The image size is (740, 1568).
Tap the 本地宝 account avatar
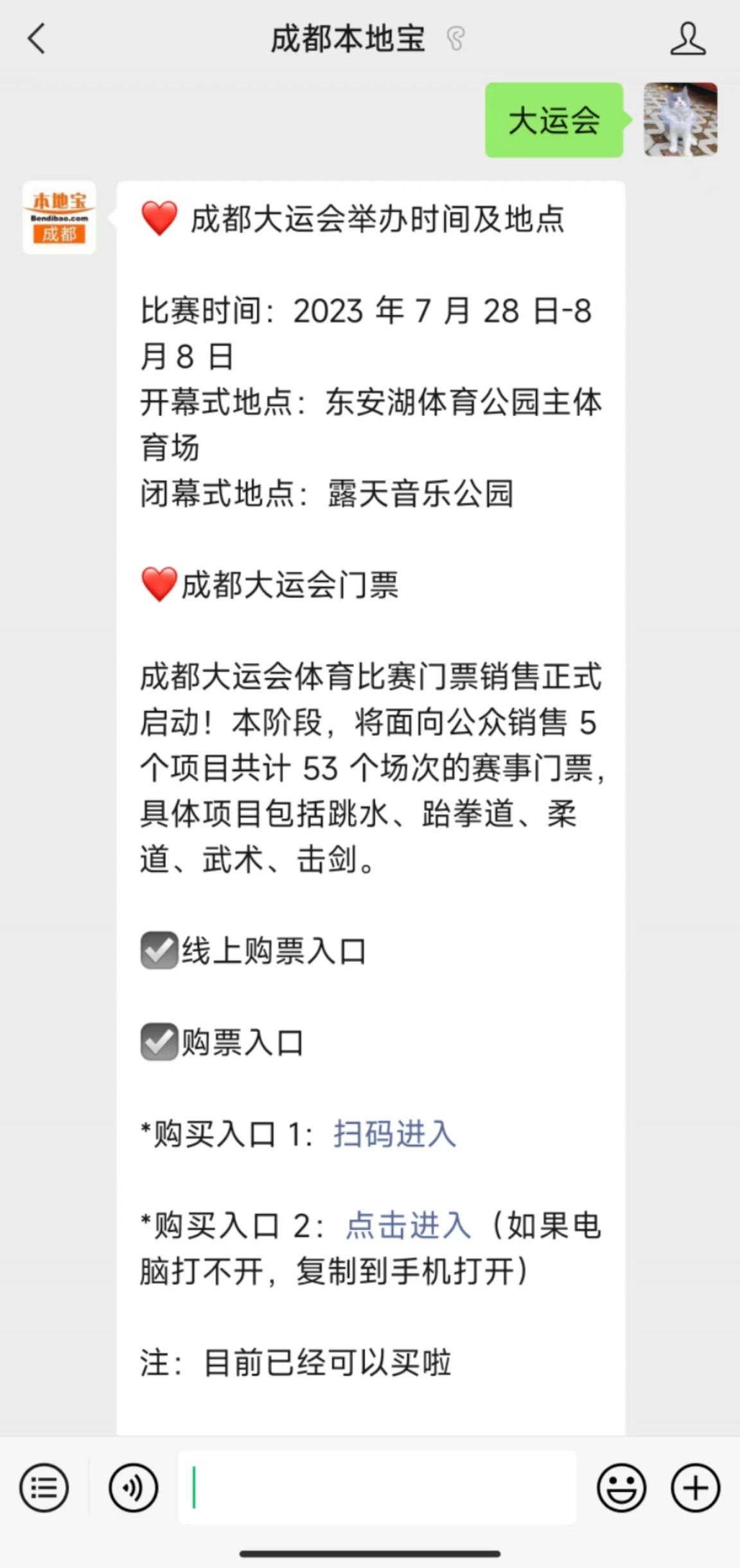(59, 218)
